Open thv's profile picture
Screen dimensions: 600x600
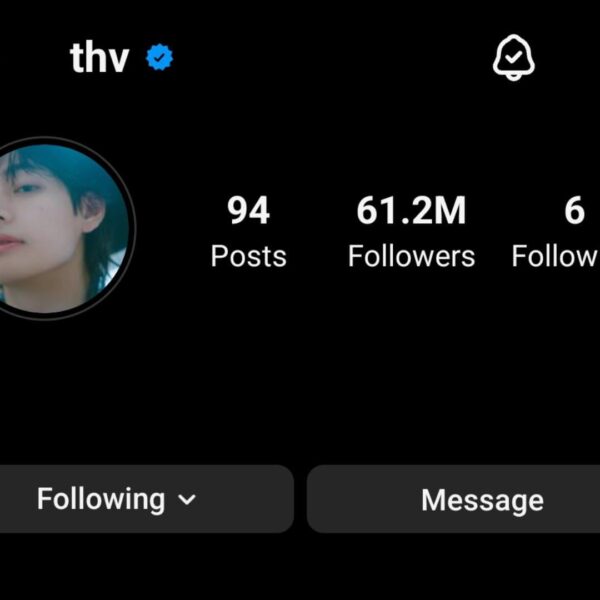point(58,228)
